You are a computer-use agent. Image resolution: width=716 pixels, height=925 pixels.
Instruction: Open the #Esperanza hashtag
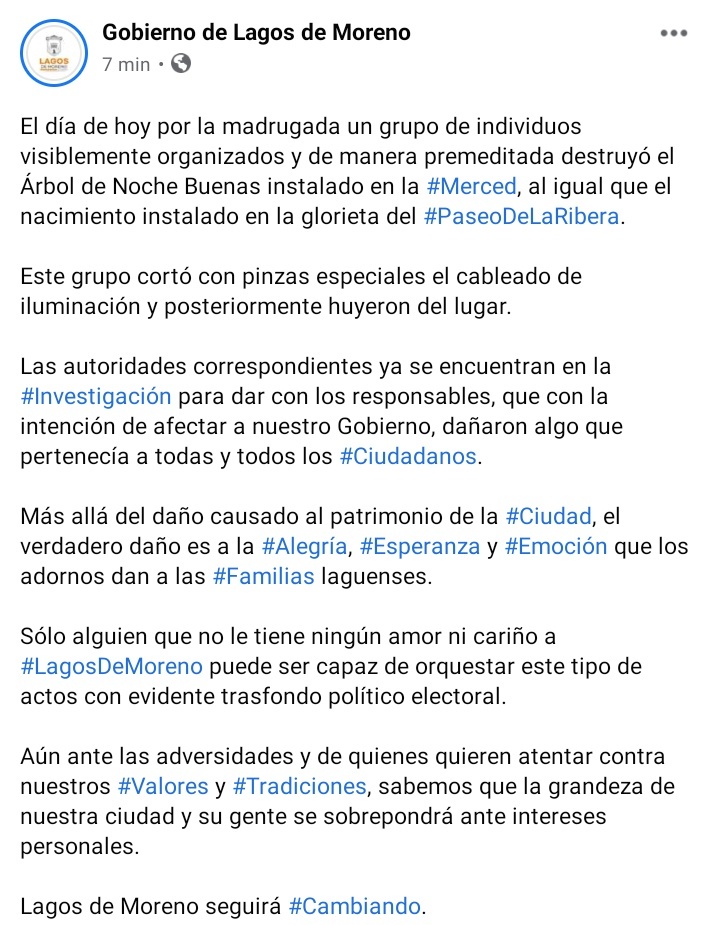pos(420,546)
